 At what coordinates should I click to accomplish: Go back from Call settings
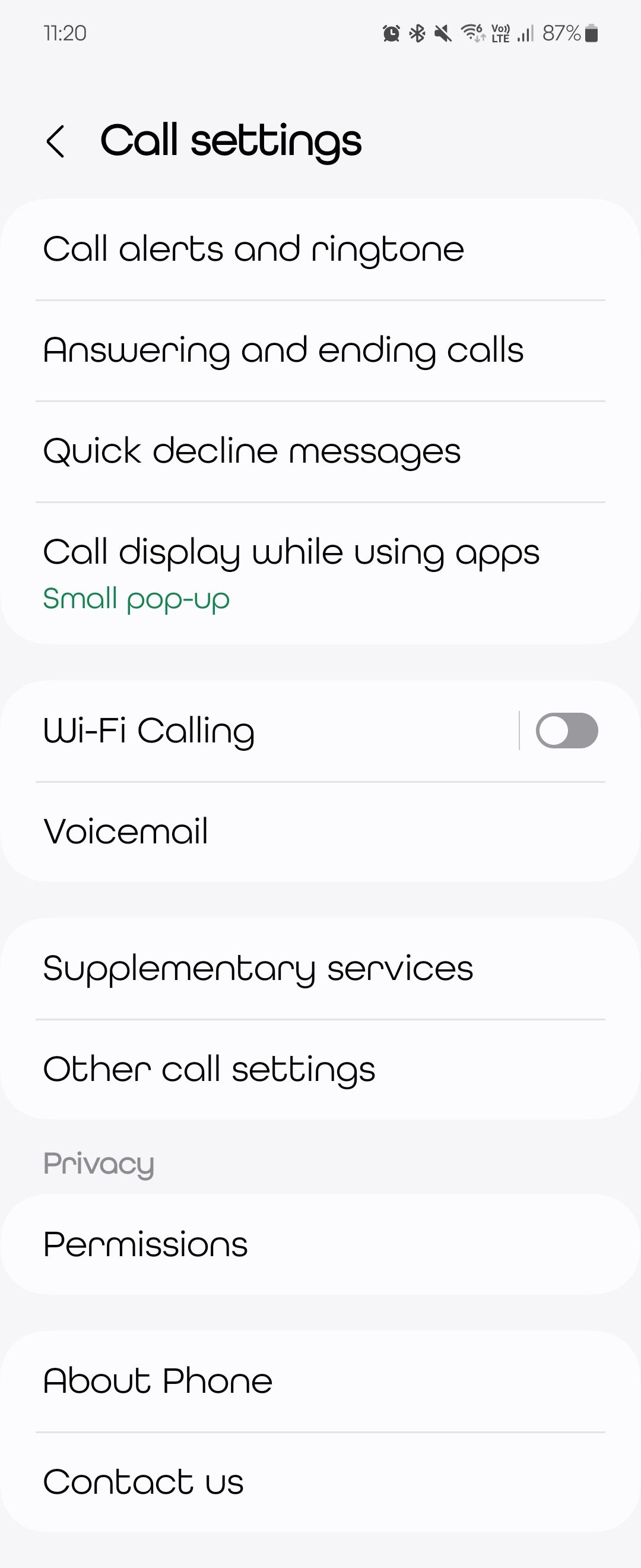[x=56, y=141]
